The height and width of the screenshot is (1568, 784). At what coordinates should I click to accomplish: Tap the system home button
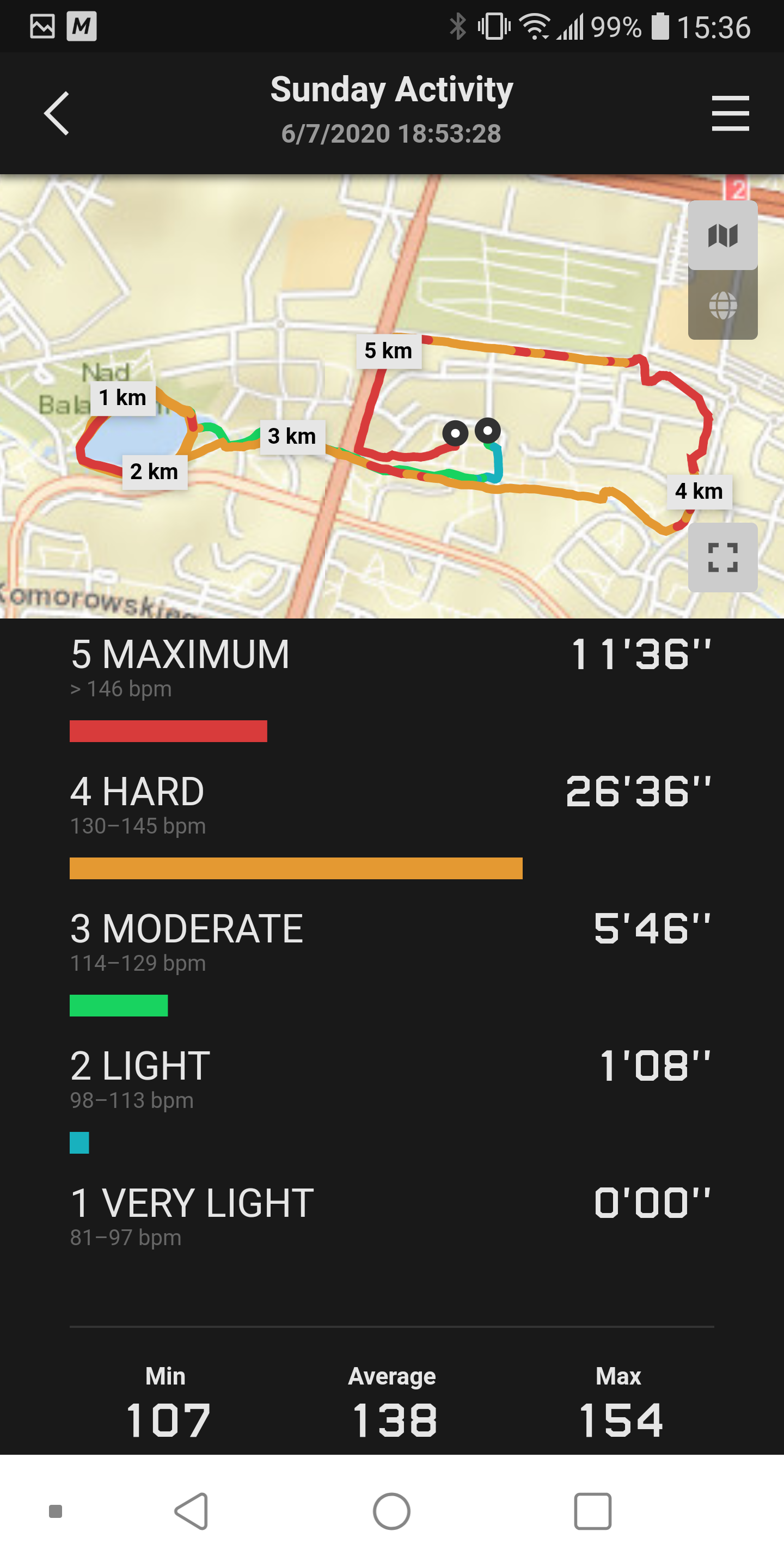click(391, 1511)
